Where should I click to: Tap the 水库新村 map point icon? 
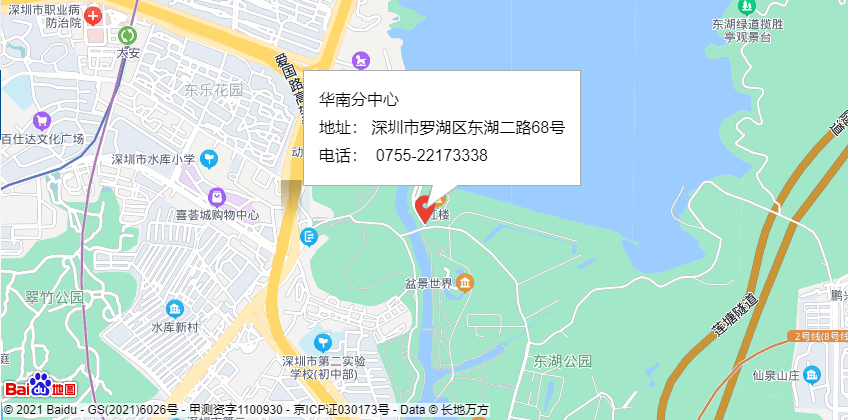click(175, 309)
